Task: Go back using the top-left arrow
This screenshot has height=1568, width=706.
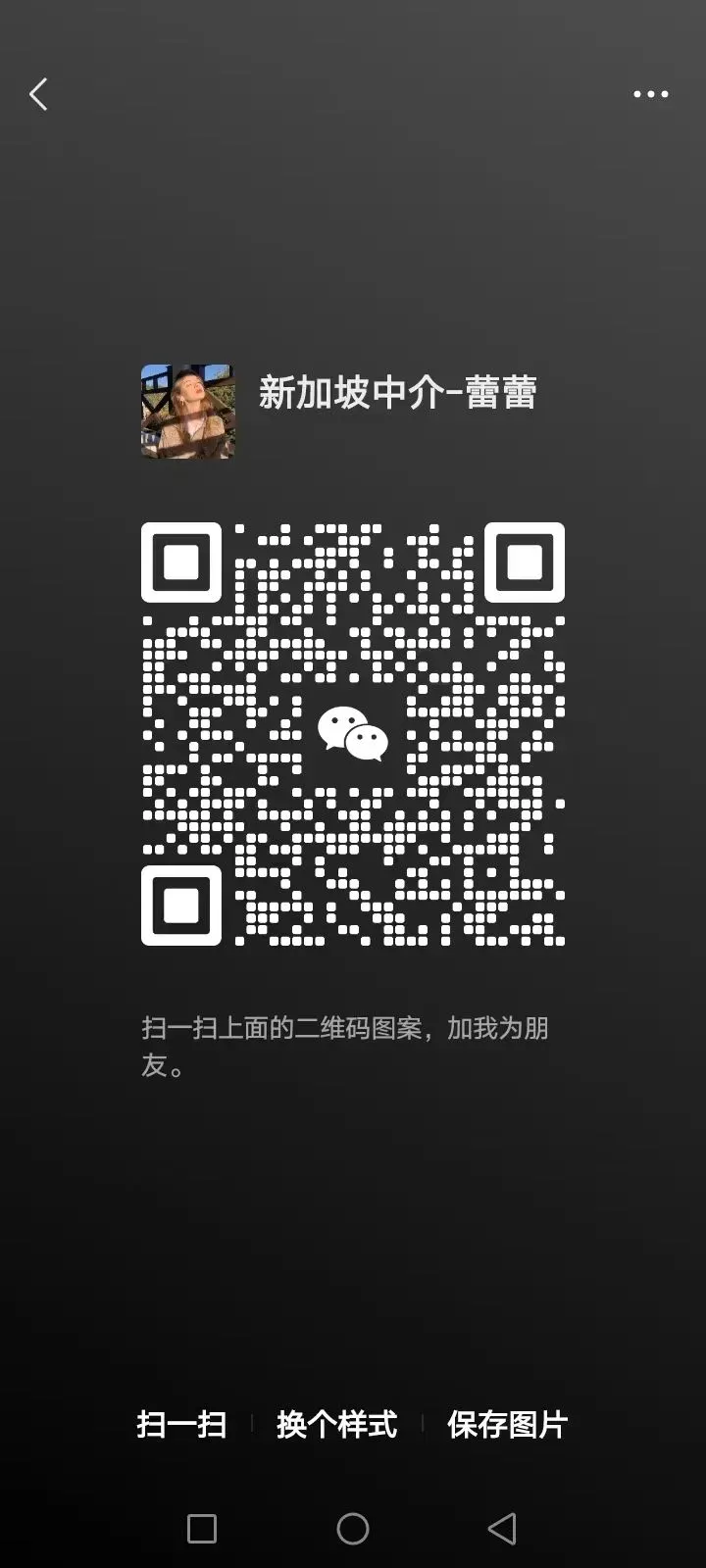Action: tap(38, 94)
